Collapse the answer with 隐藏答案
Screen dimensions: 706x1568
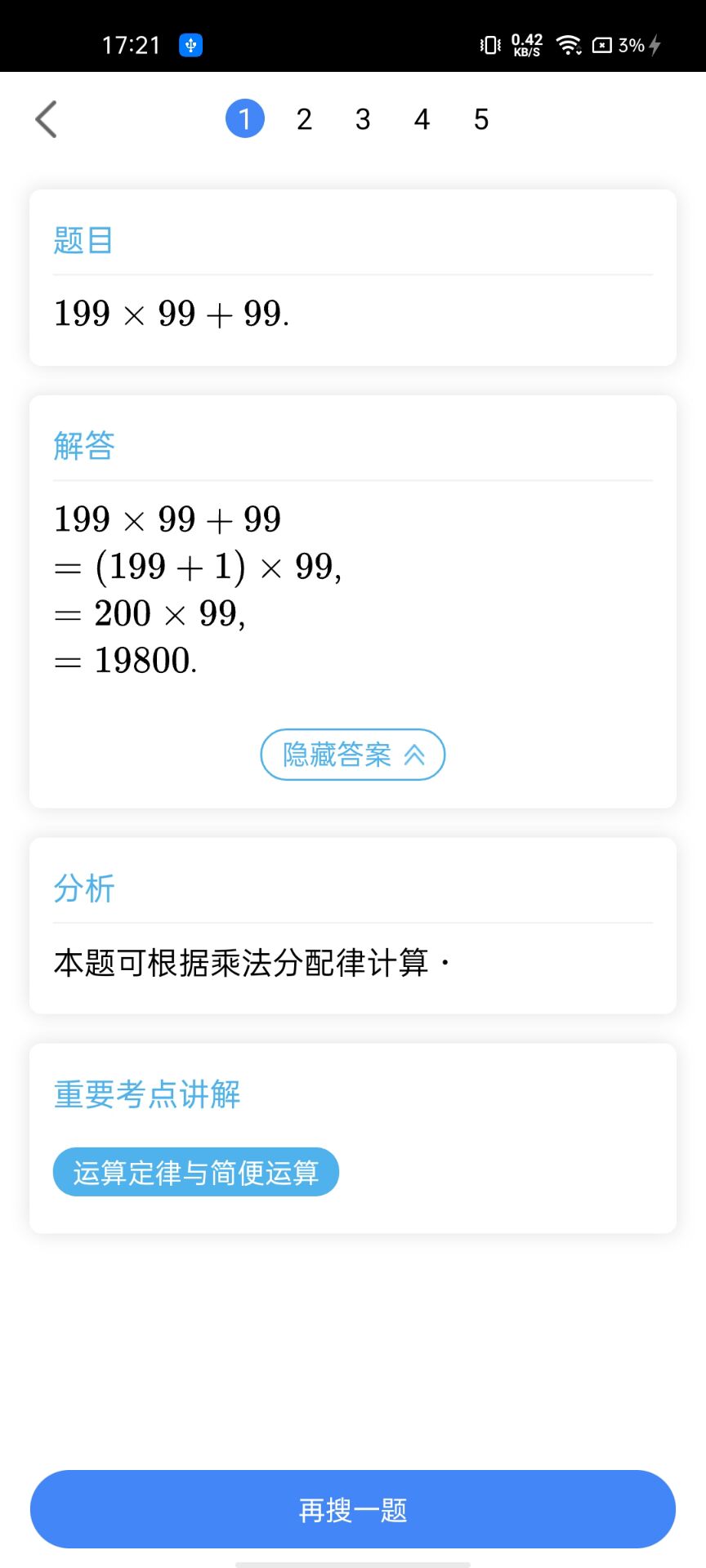tap(353, 755)
